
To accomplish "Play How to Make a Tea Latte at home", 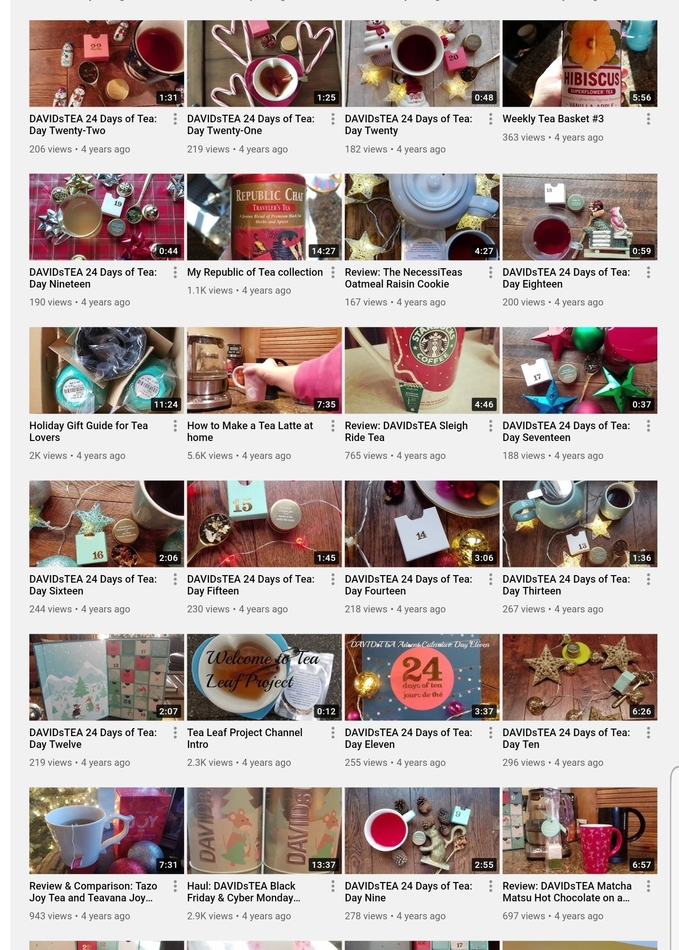I will tap(264, 370).
